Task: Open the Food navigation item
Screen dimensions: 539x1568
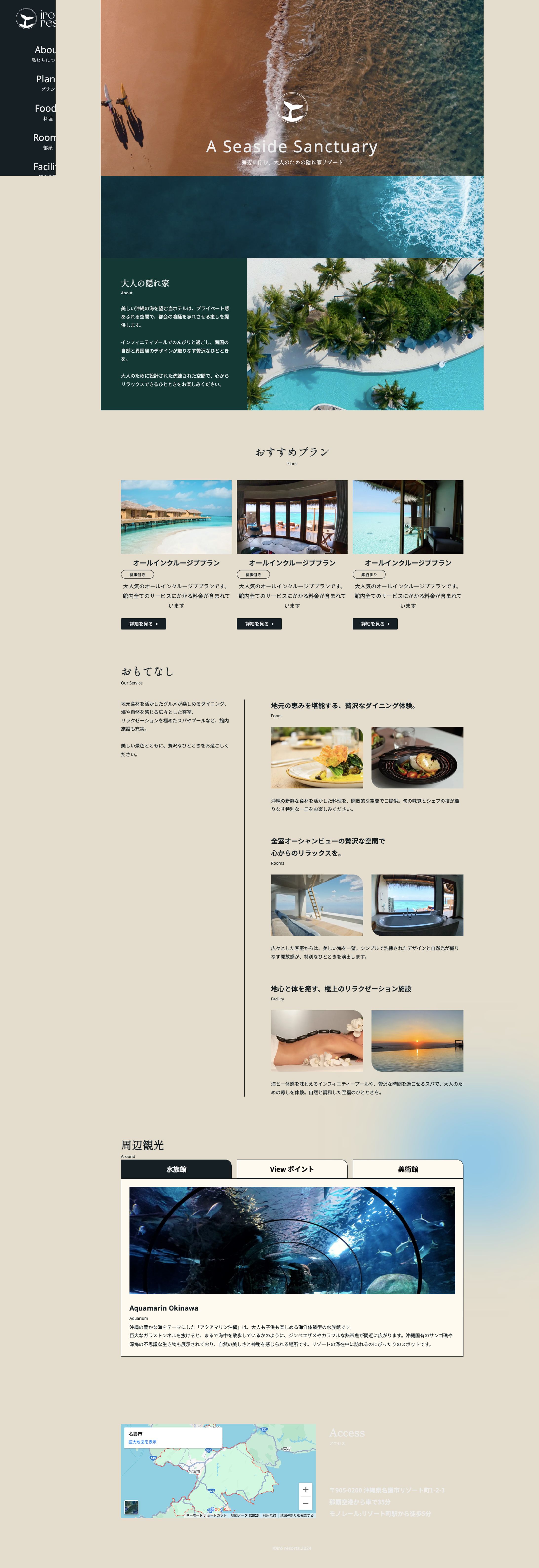Action: tap(45, 109)
